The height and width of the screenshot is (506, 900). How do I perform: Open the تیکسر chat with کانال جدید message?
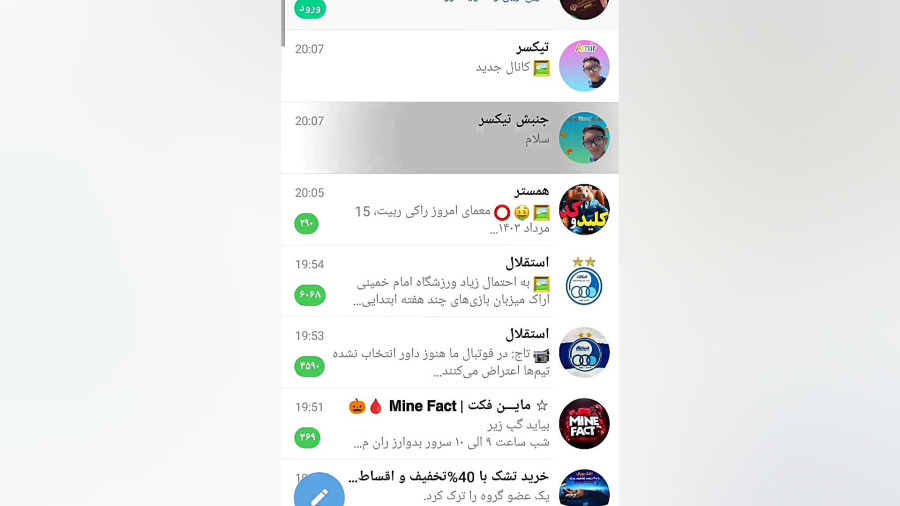(450, 65)
